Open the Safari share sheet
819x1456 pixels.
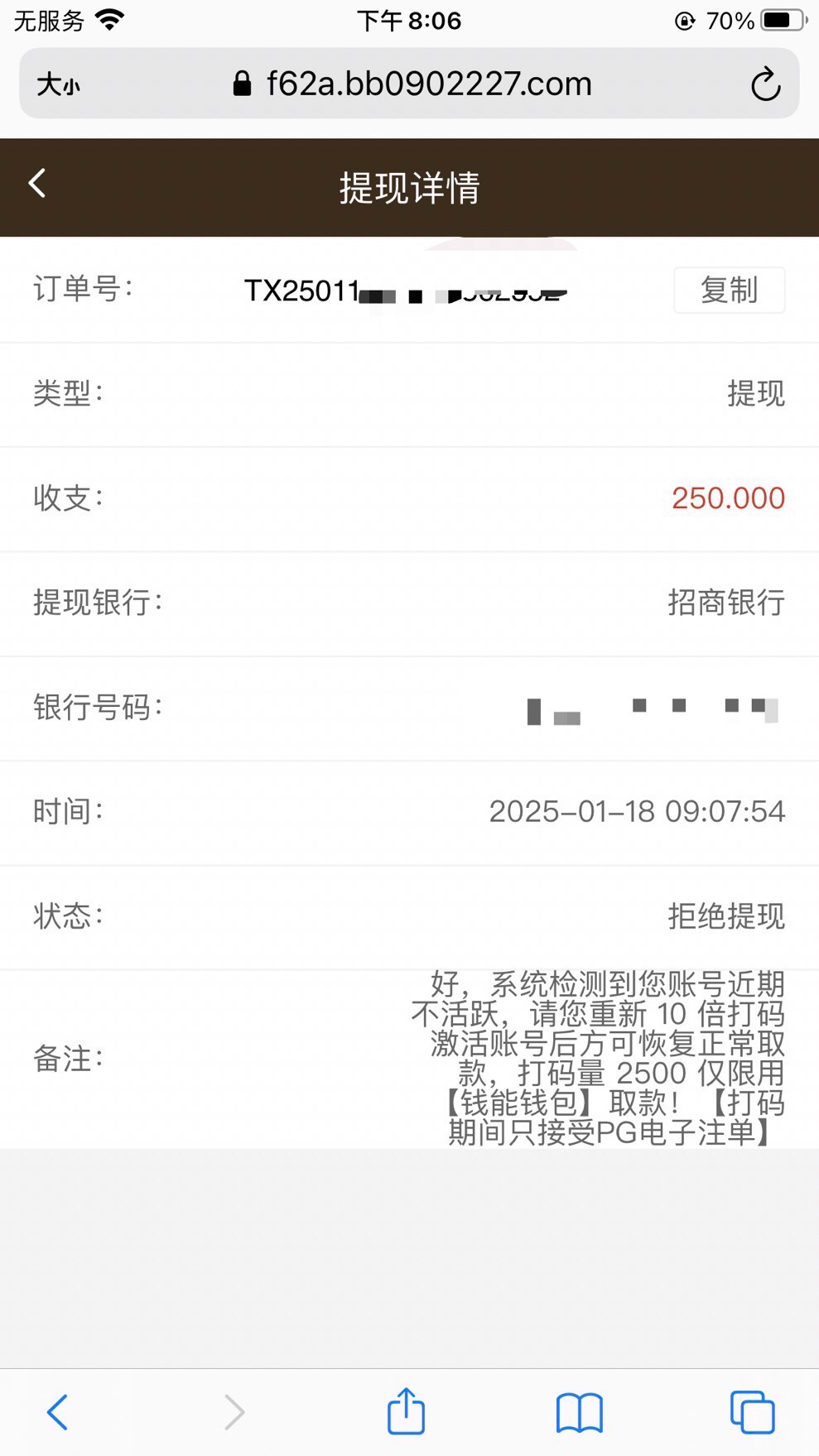[406, 1412]
